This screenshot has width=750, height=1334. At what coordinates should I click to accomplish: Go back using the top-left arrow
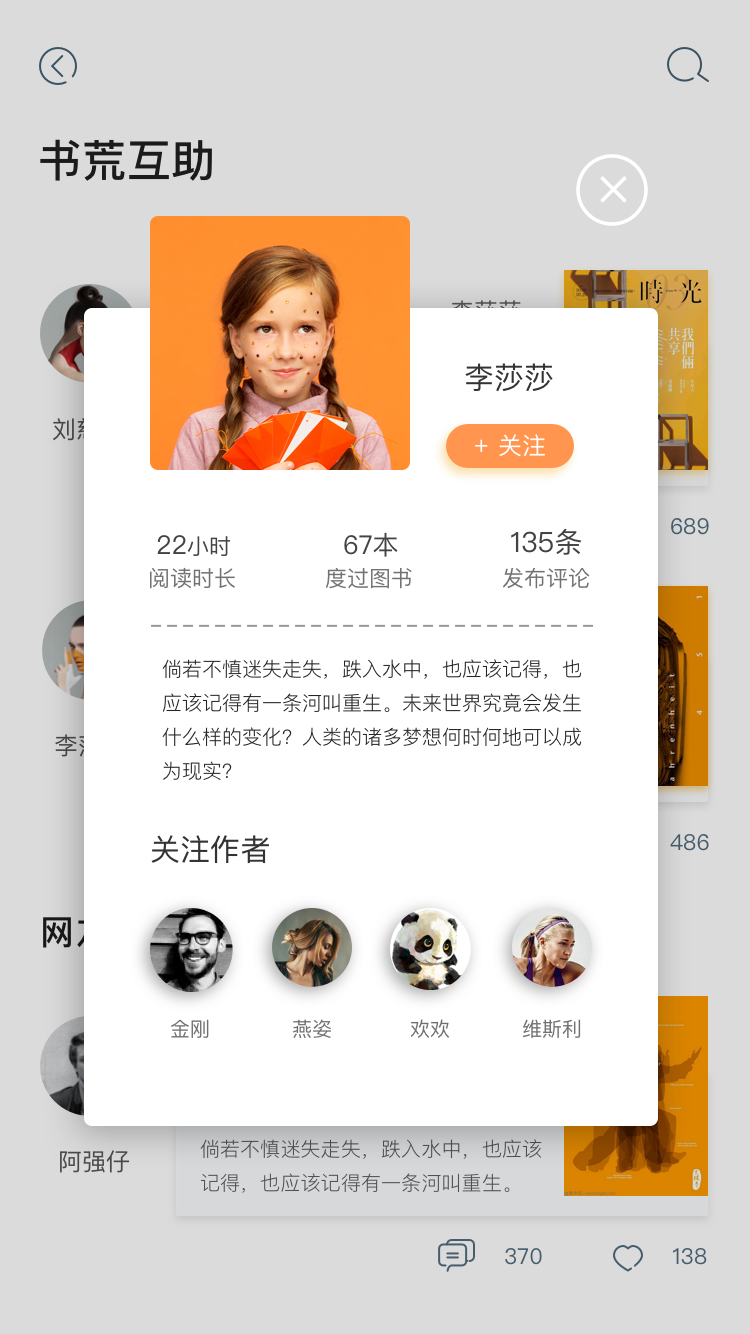click(58, 67)
